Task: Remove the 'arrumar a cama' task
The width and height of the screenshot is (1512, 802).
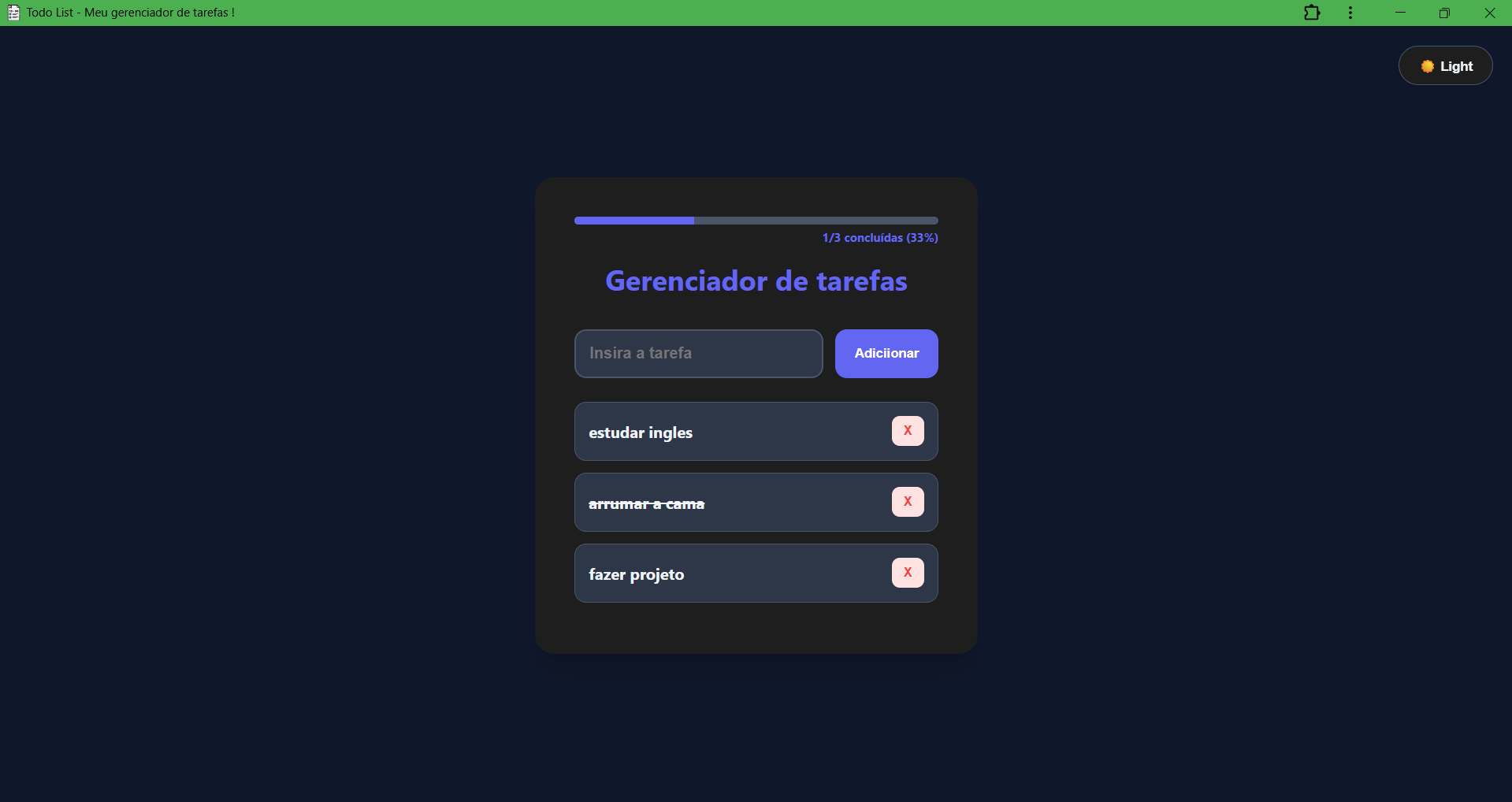Action: [x=908, y=502]
